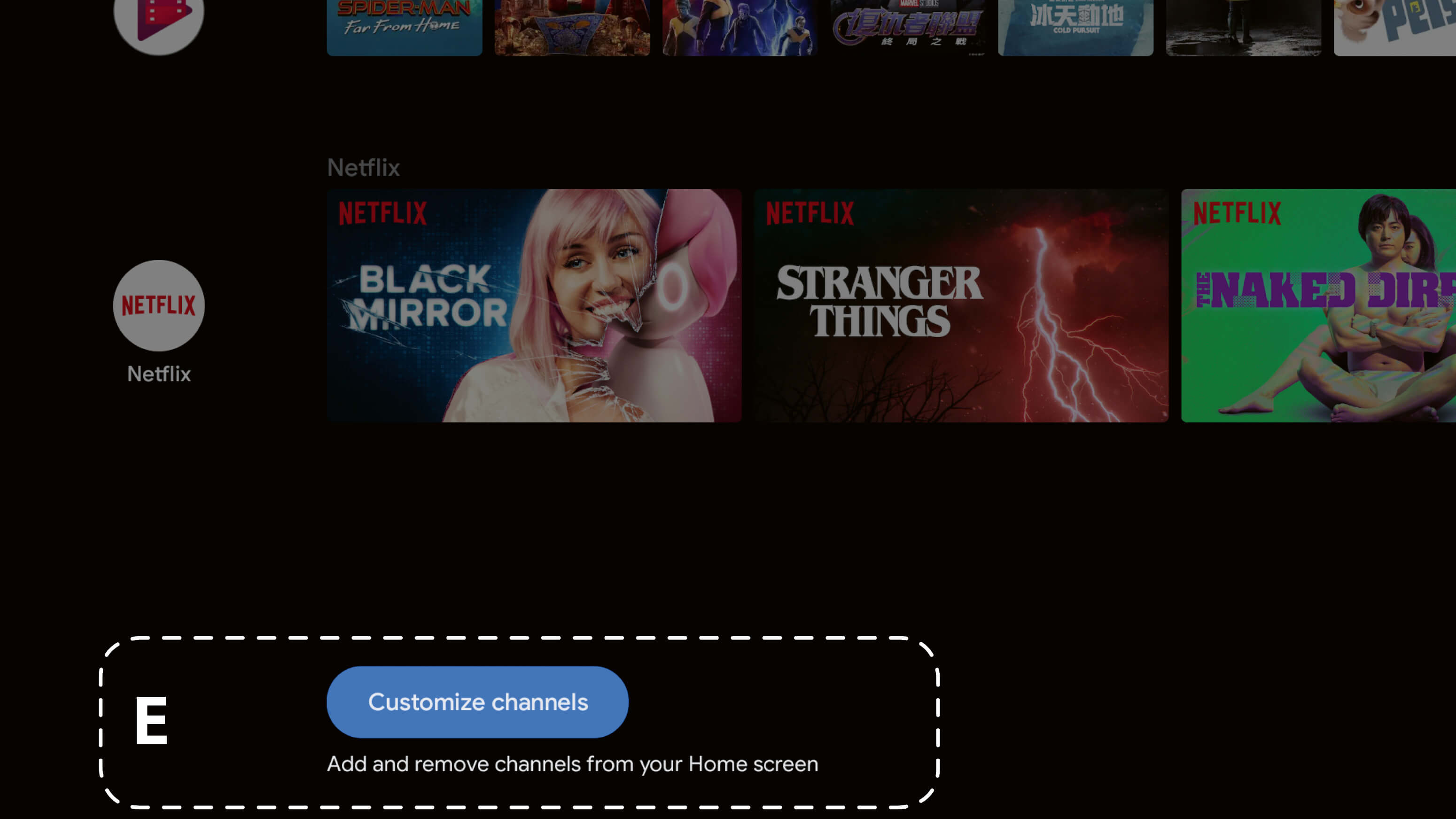
Task: Open Customize channels
Action: 477,702
